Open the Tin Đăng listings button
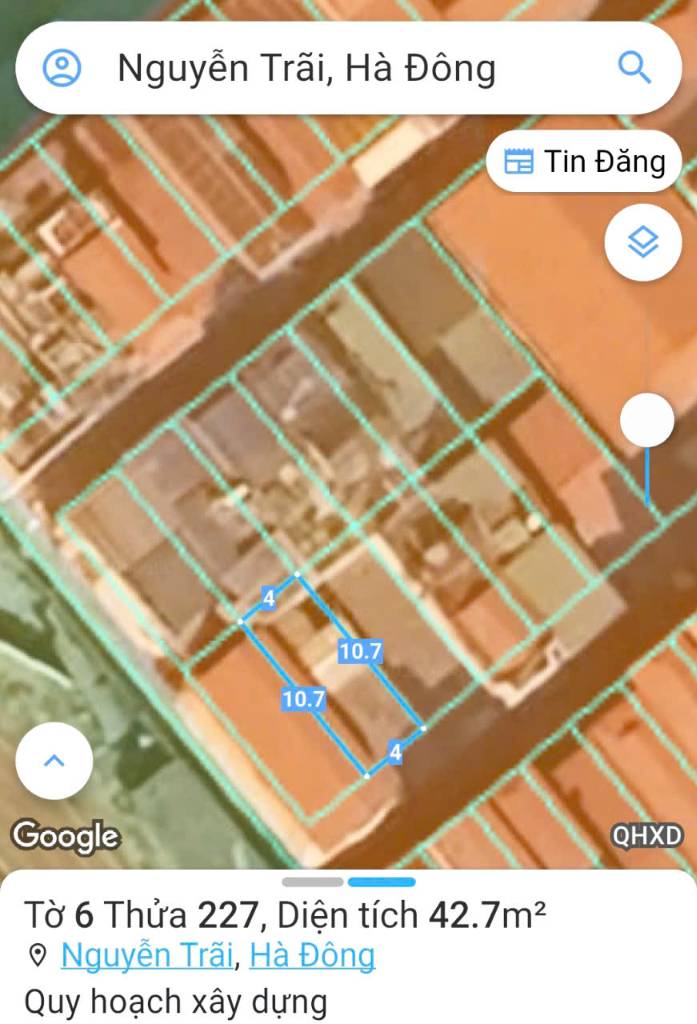 (585, 161)
